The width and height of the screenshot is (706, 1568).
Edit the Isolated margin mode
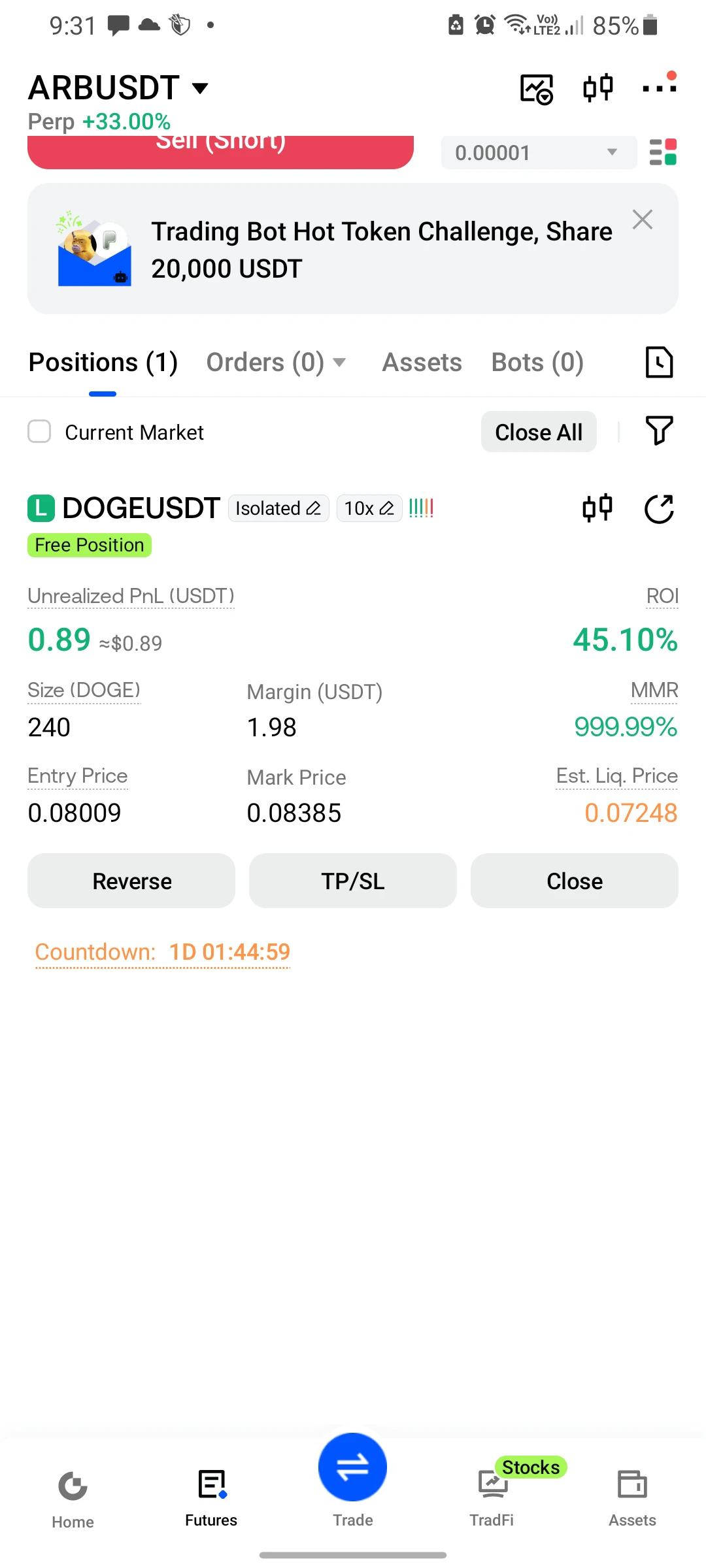278,508
